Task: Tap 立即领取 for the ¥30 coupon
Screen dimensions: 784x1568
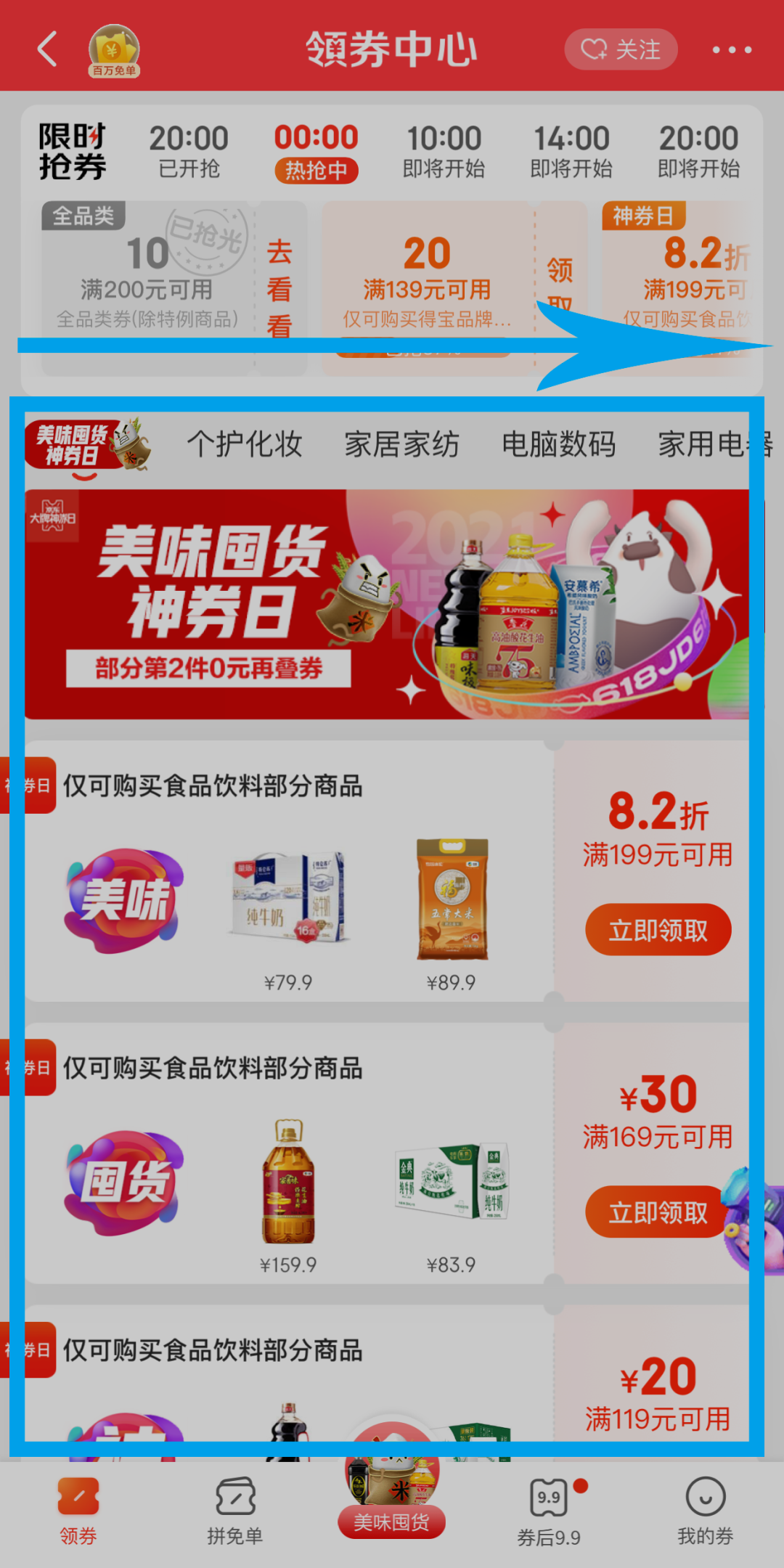Action: [656, 1212]
